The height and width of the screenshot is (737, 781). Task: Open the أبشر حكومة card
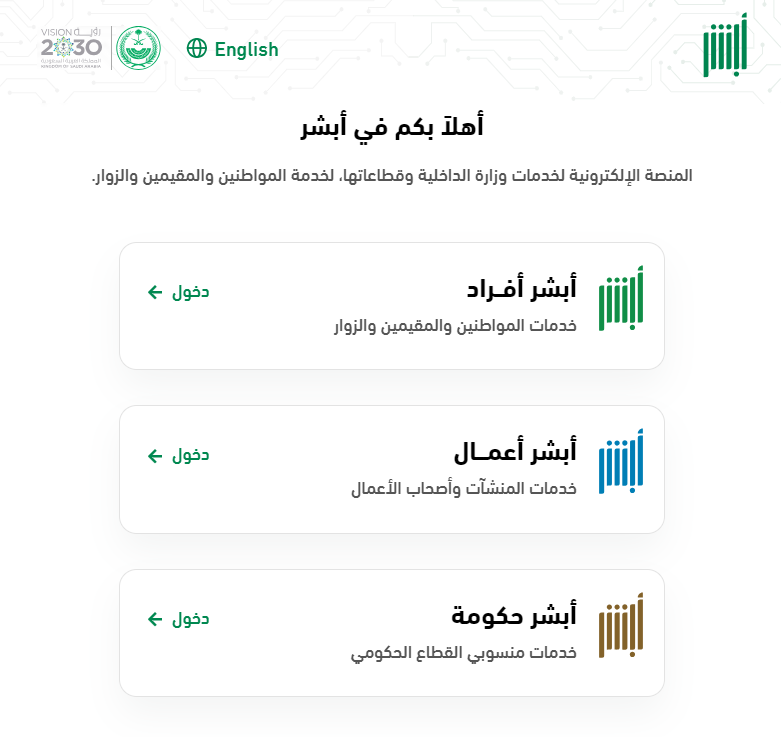[x=391, y=632]
